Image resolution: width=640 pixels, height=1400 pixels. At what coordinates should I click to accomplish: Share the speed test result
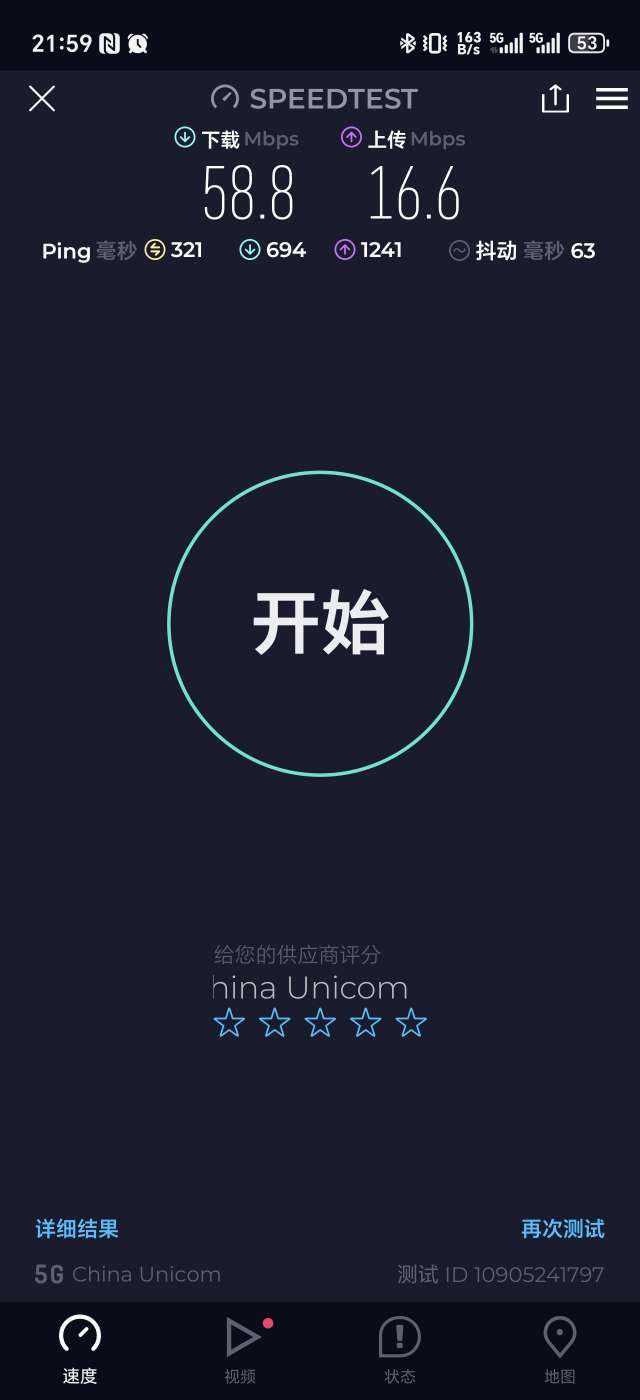pyautogui.click(x=555, y=98)
